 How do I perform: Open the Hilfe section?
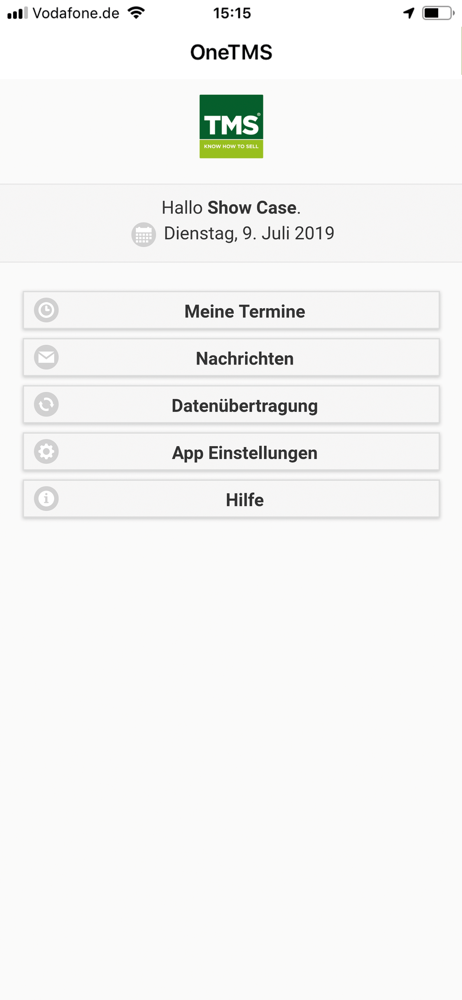(231, 499)
